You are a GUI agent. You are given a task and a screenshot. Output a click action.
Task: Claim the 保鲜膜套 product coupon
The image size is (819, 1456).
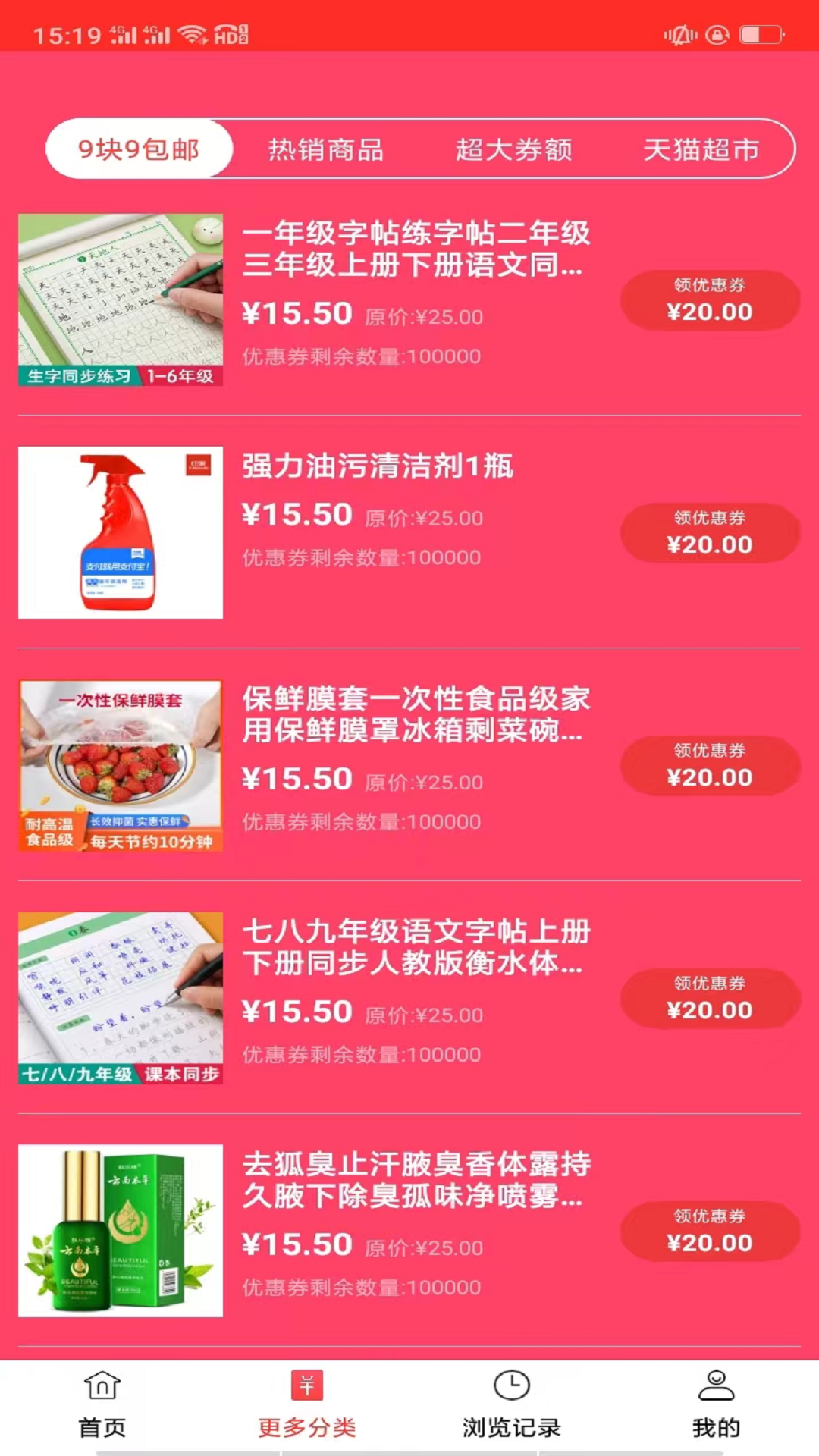coord(710,766)
